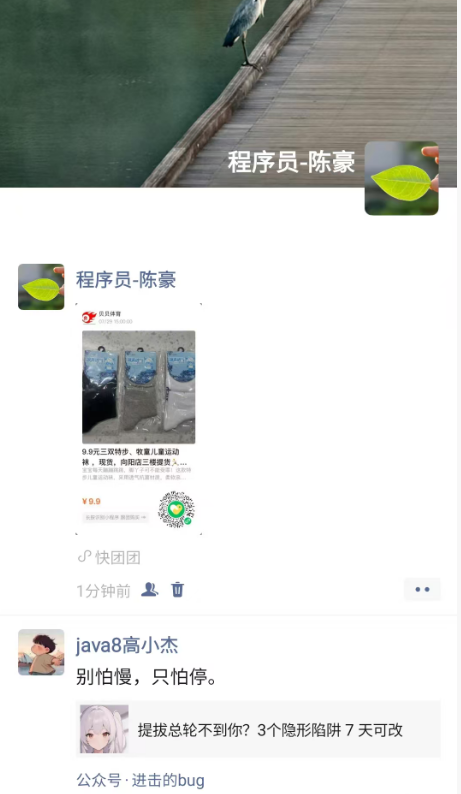The image size is (461, 794).
Task: Open the 进击的bug official account link
Action: tap(168, 780)
